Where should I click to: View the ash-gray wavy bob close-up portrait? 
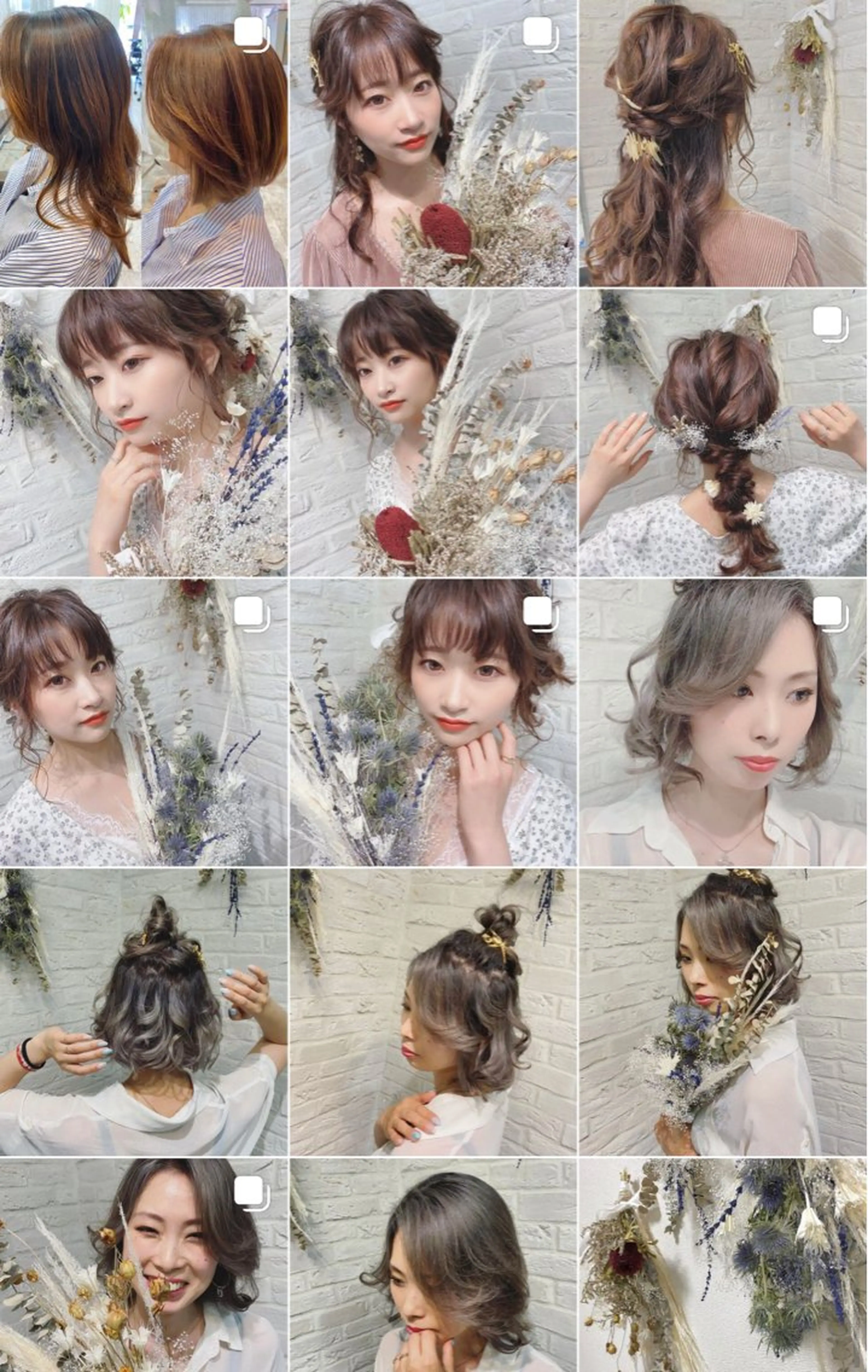pos(723,723)
